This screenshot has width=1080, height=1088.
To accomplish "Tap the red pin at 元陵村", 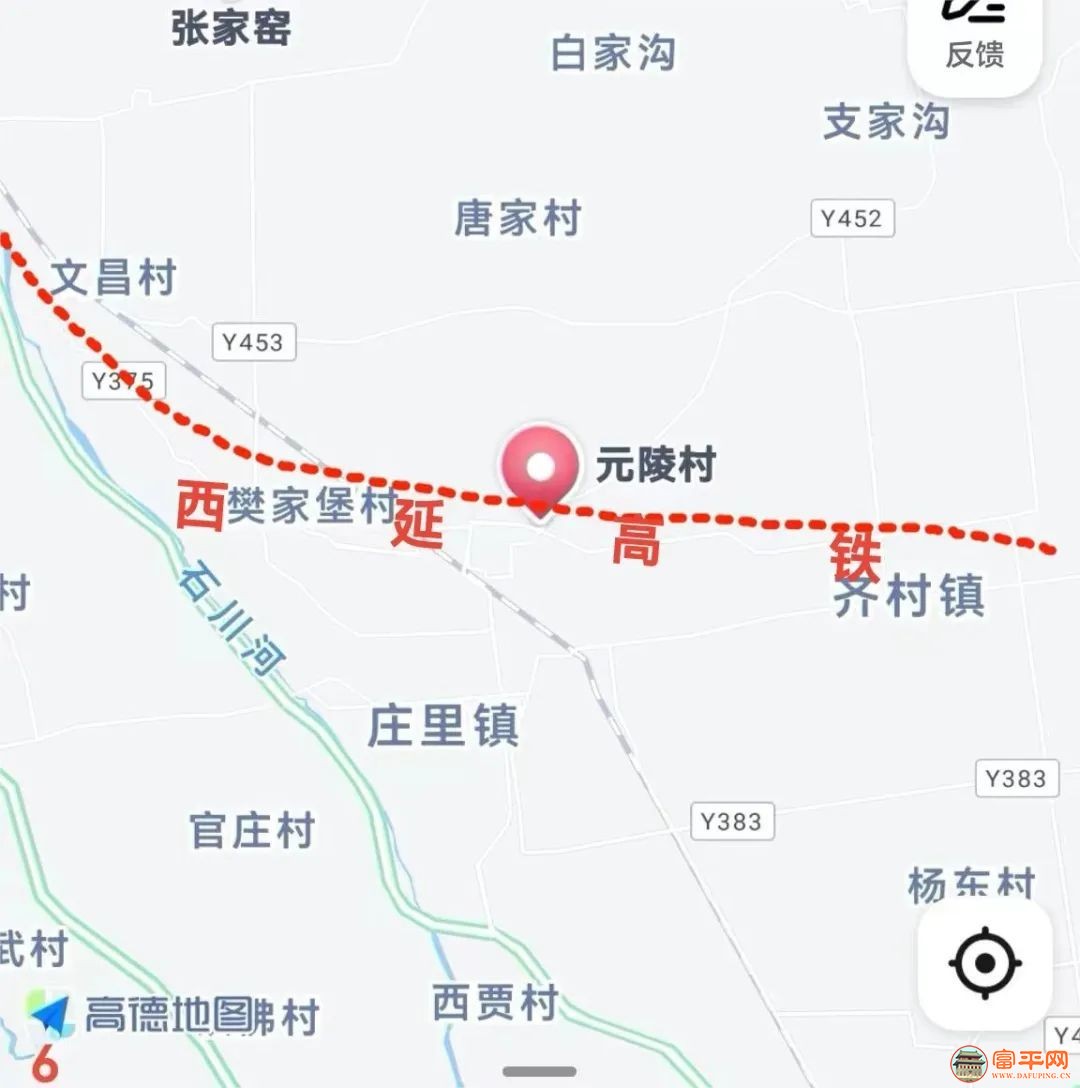I will tap(540, 468).
